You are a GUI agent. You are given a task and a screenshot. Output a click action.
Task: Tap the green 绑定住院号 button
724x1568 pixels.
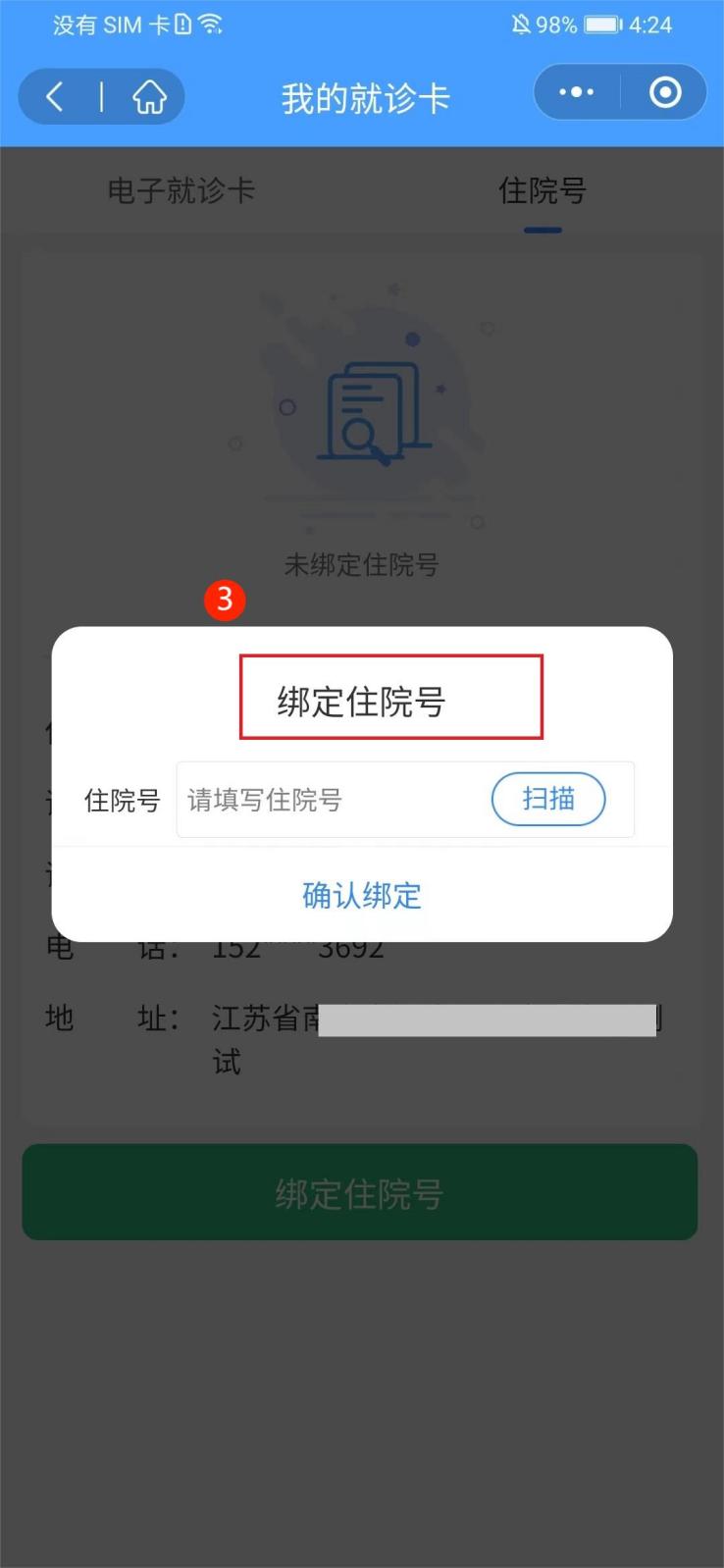click(x=359, y=1192)
